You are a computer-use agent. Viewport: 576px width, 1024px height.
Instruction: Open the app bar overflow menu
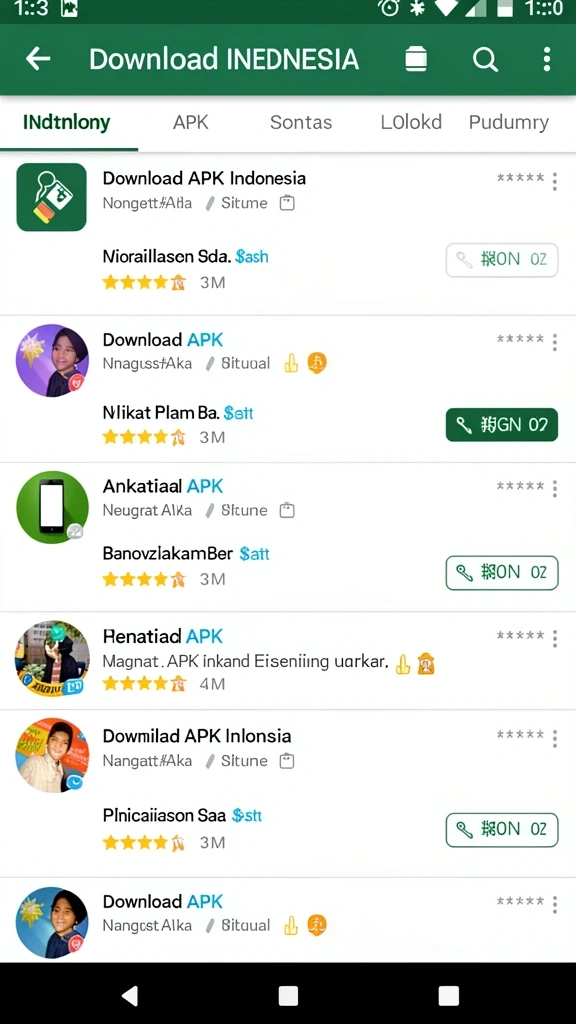click(547, 59)
